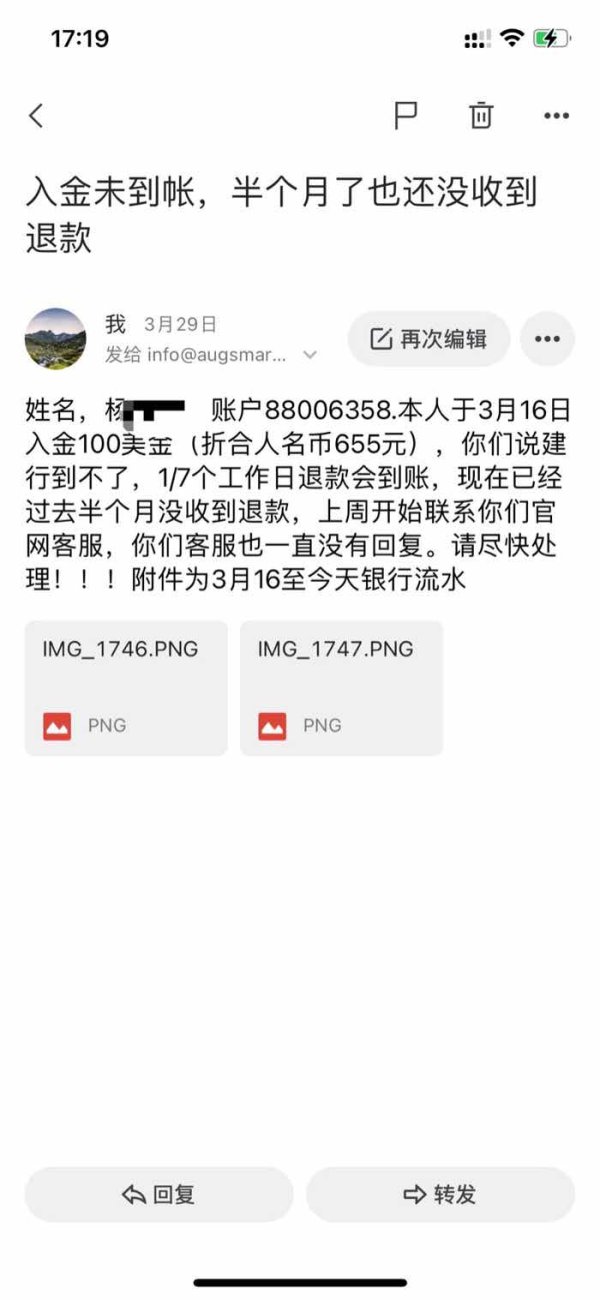Flag this email
This screenshot has width=600, height=1300.
(x=405, y=116)
